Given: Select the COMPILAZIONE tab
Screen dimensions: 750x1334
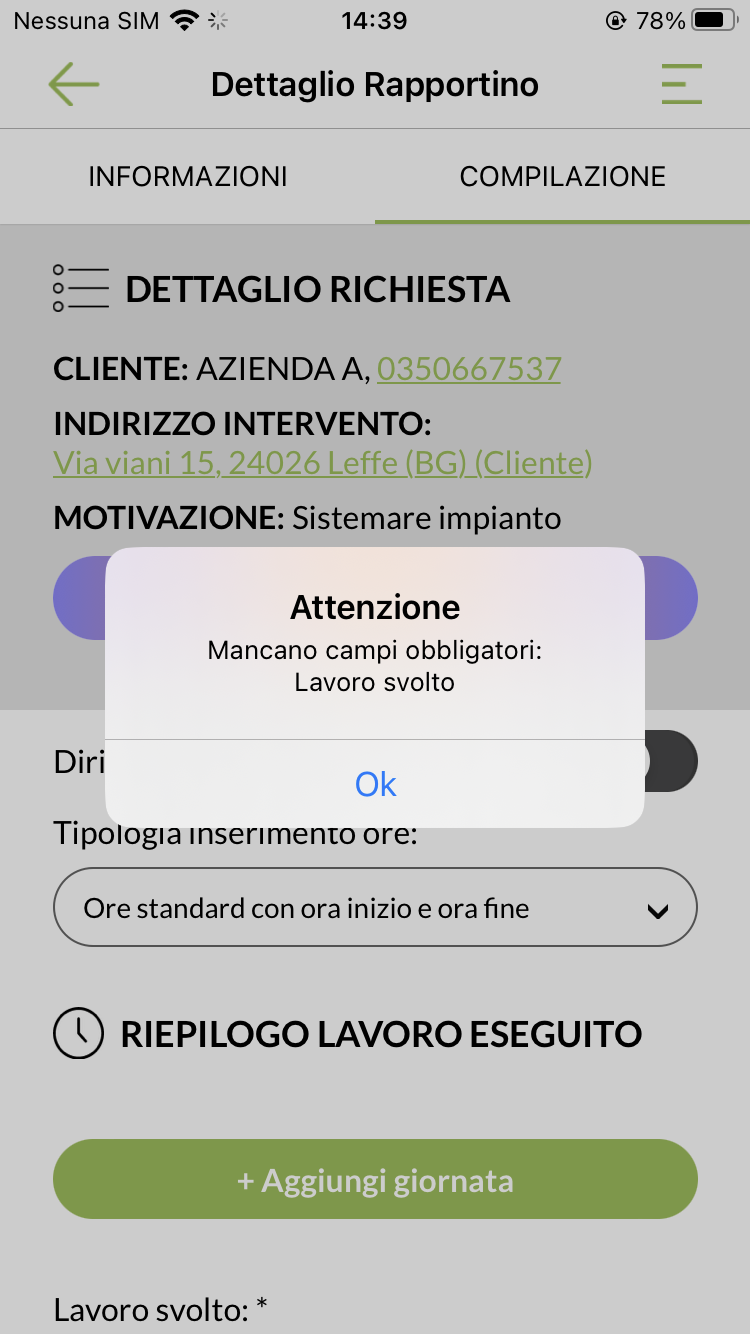Looking at the screenshot, I should coord(562,177).
